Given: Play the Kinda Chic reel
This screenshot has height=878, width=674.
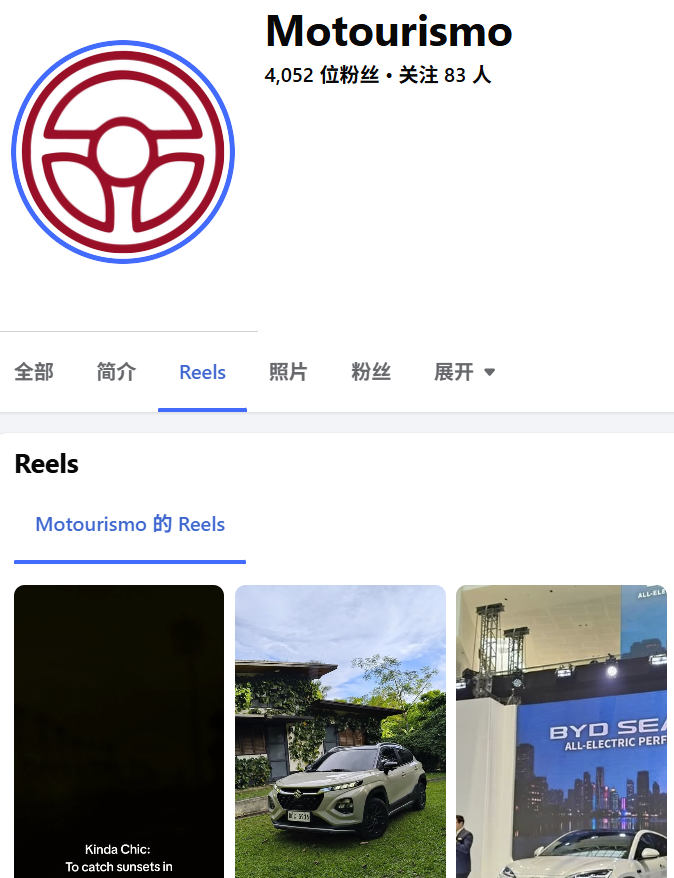Looking at the screenshot, I should tap(119, 731).
